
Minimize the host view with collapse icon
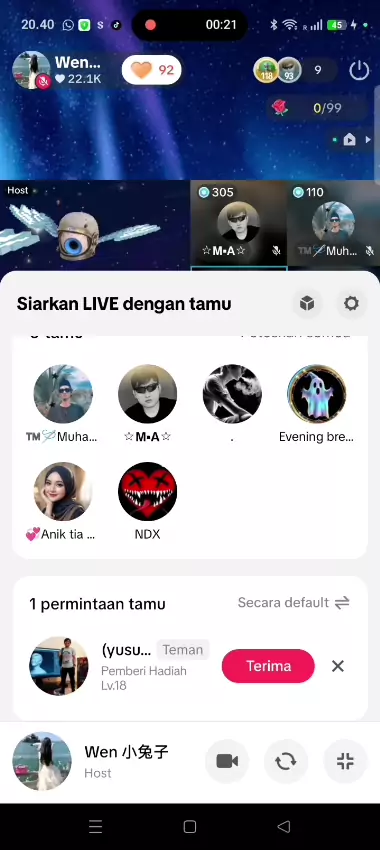pos(345,762)
